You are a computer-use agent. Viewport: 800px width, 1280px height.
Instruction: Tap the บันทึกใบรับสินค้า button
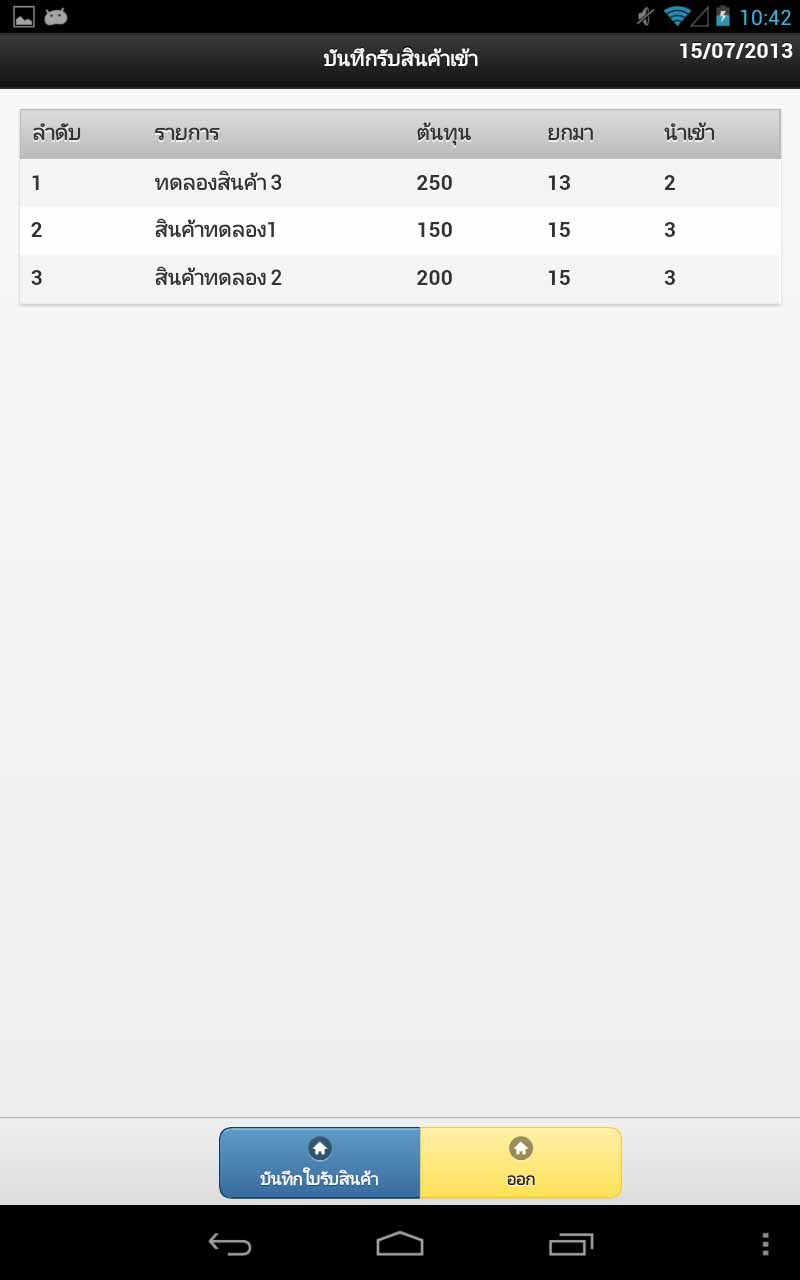(x=320, y=1162)
